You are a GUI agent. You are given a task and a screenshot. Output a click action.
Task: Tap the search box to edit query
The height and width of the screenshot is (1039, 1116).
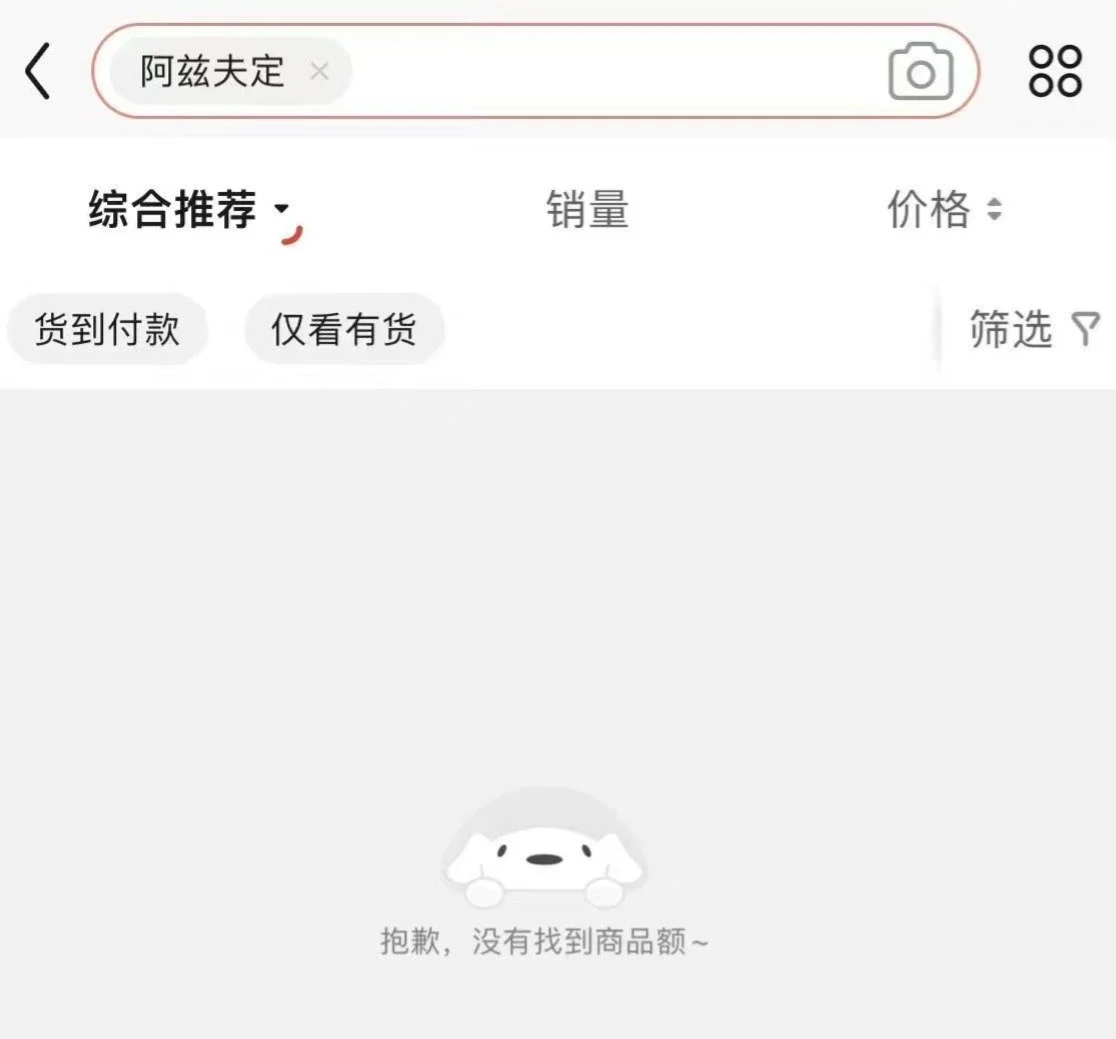click(610, 72)
